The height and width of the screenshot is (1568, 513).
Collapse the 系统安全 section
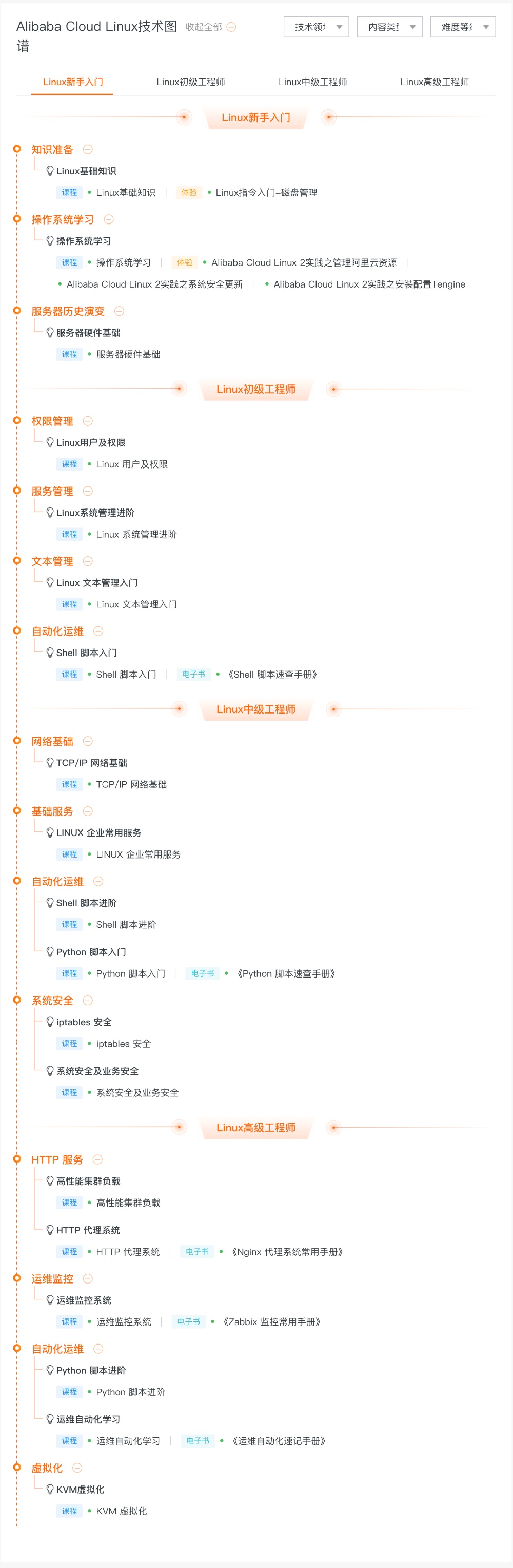(88, 1000)
